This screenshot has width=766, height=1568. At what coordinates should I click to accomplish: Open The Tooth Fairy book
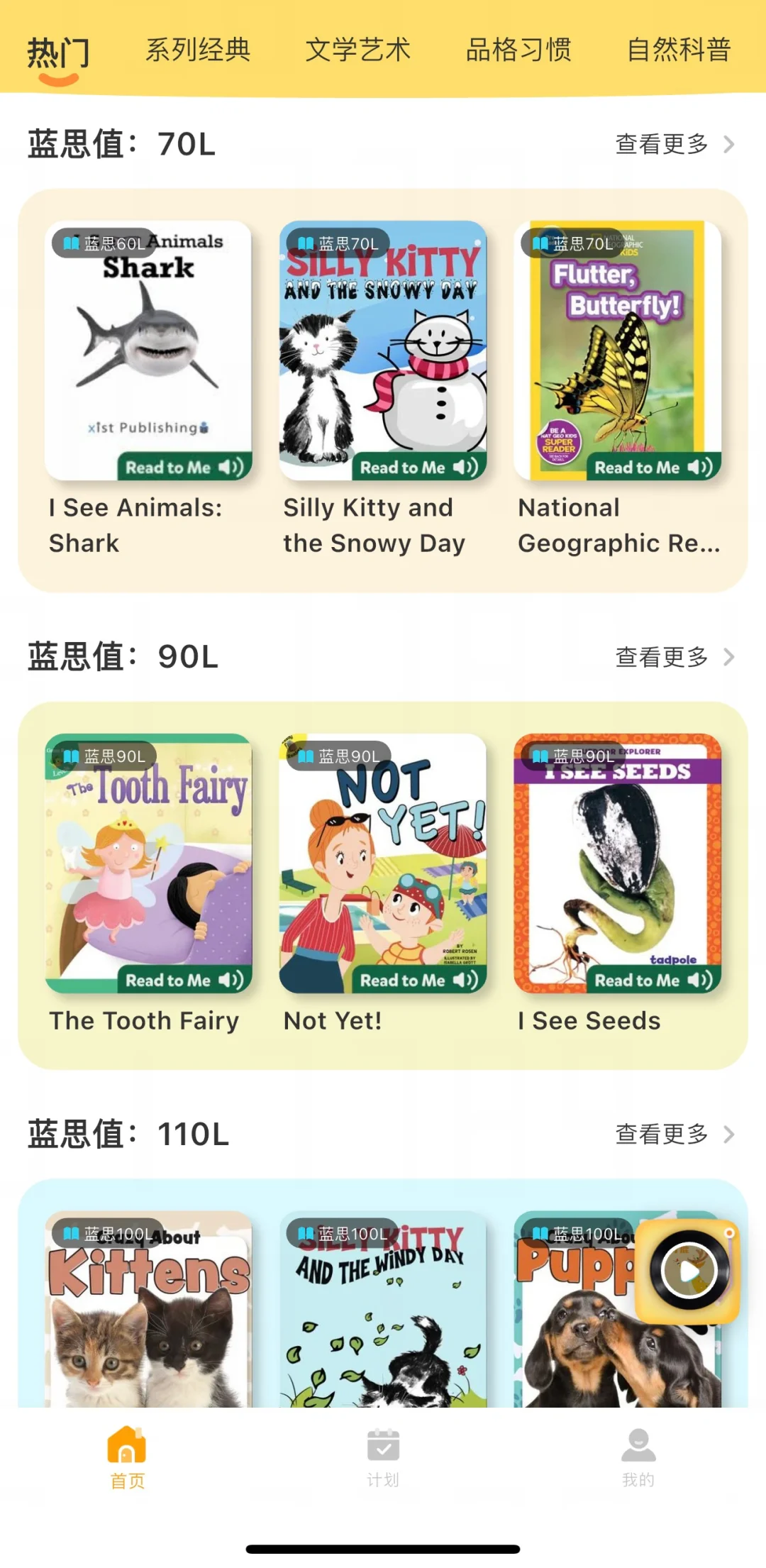[x=148, y=863]
